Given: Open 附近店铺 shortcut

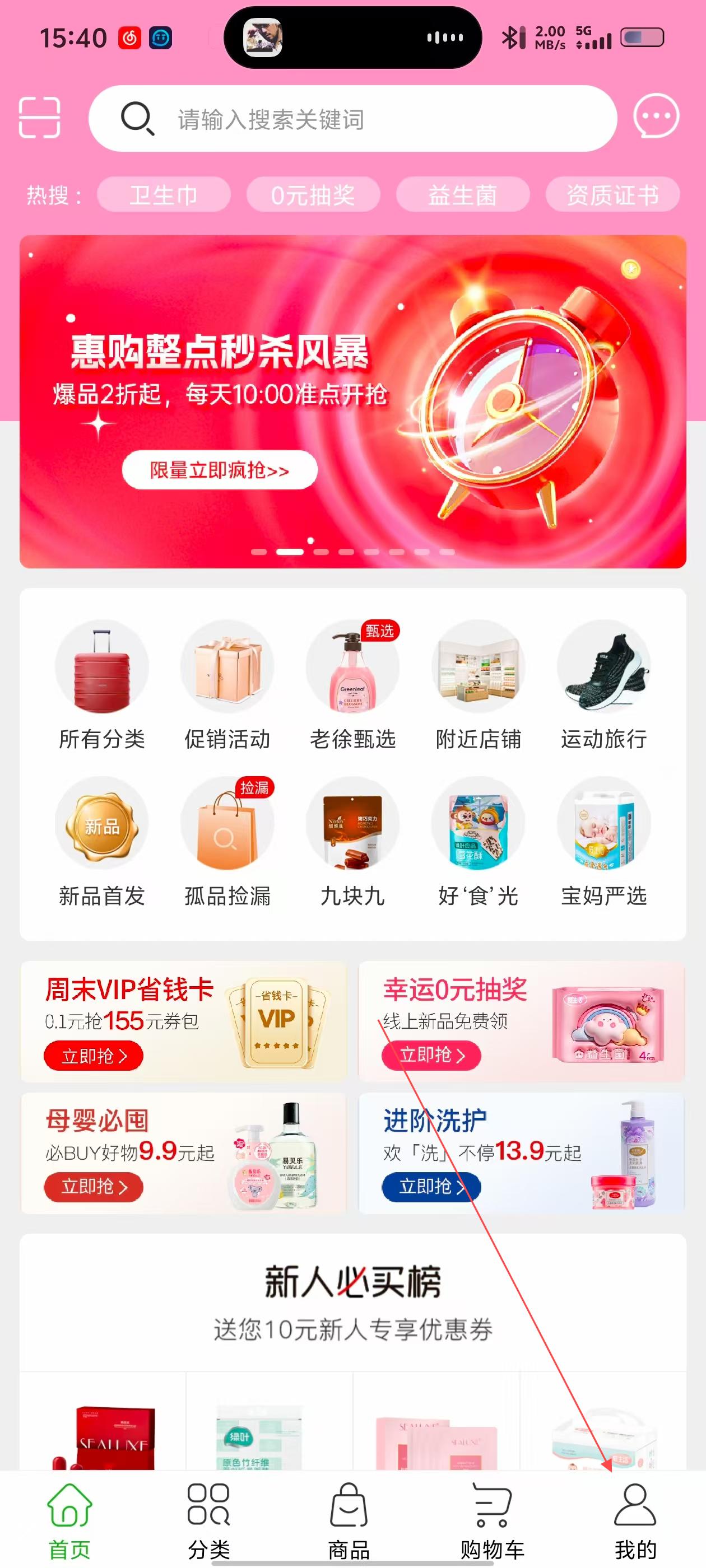Looking at the screenshot, I should [x=478, y=685].
